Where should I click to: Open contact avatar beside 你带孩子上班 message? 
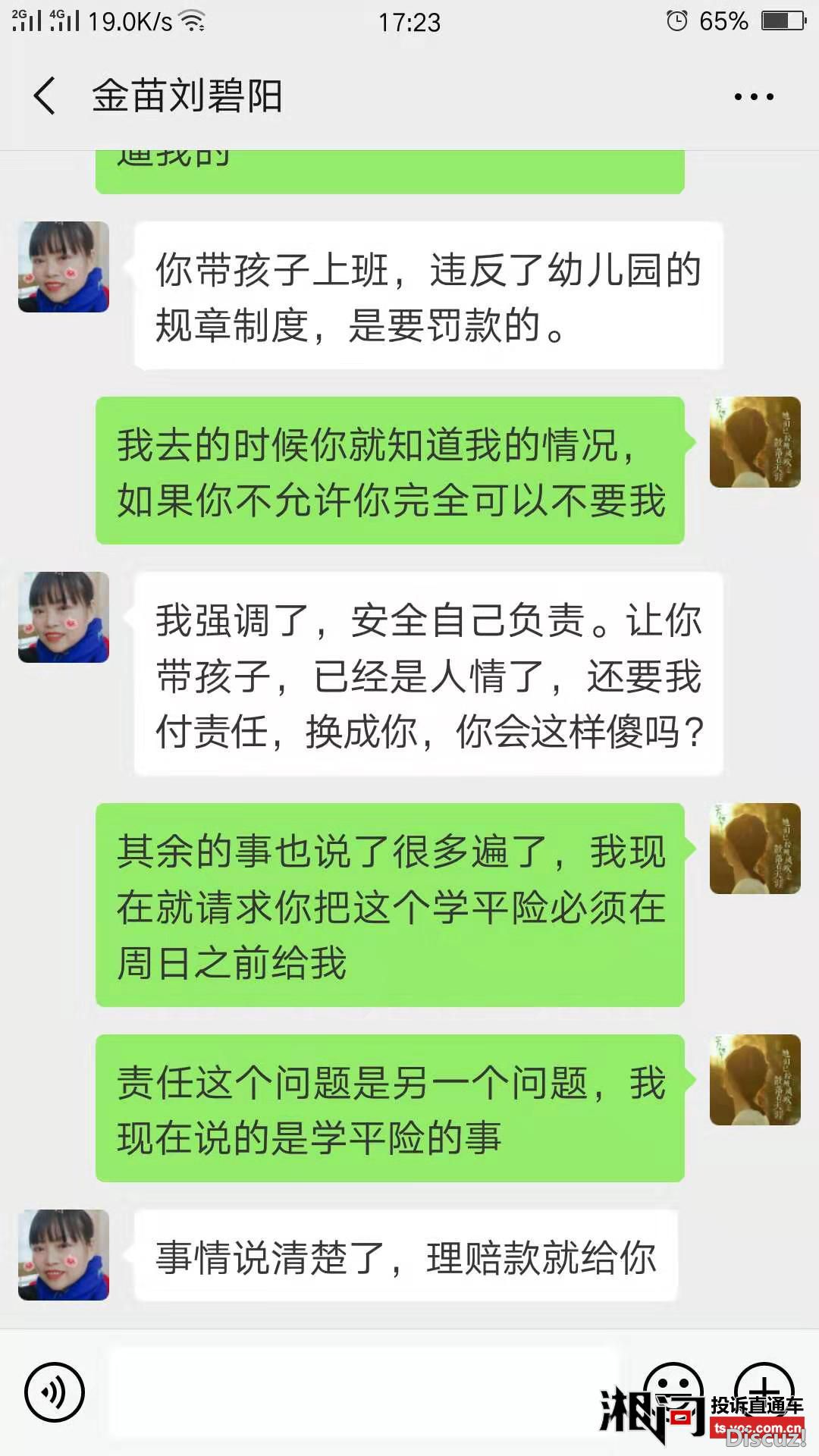click(x=64, y=267)
